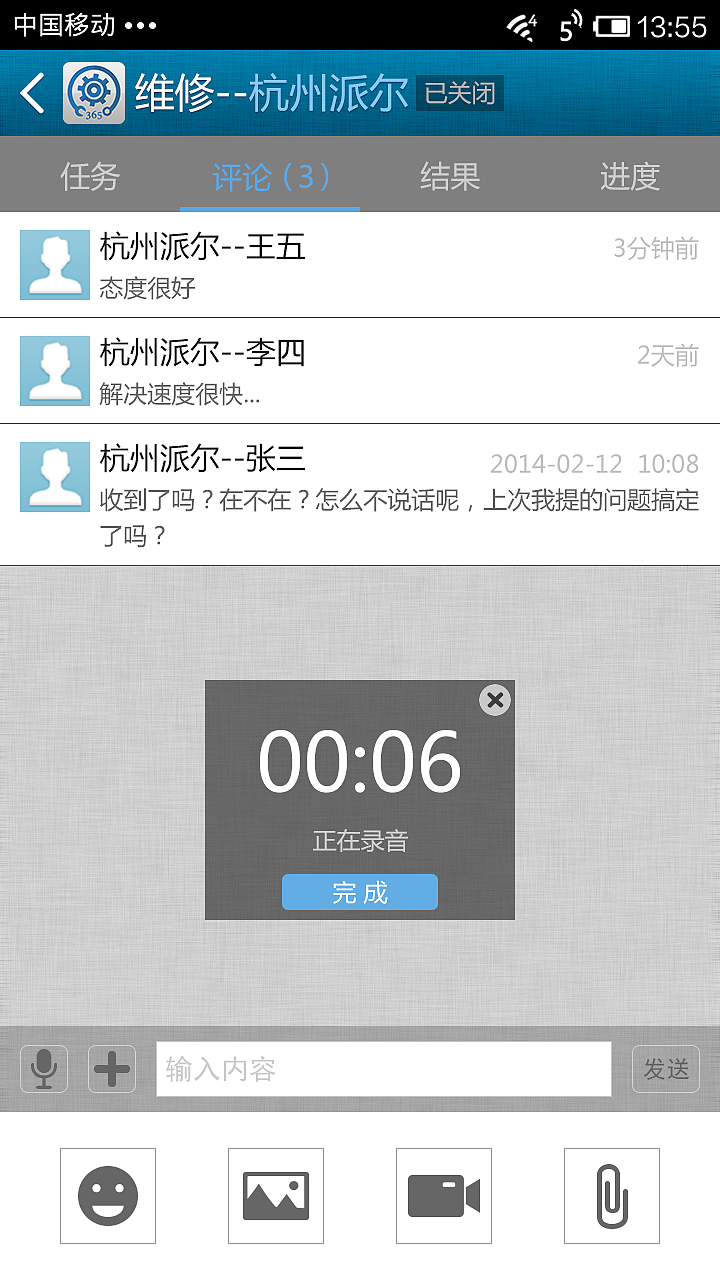Screen dimensions: 720x1280
Task: Switch to the 结果 tab
Action: (450, 175)
